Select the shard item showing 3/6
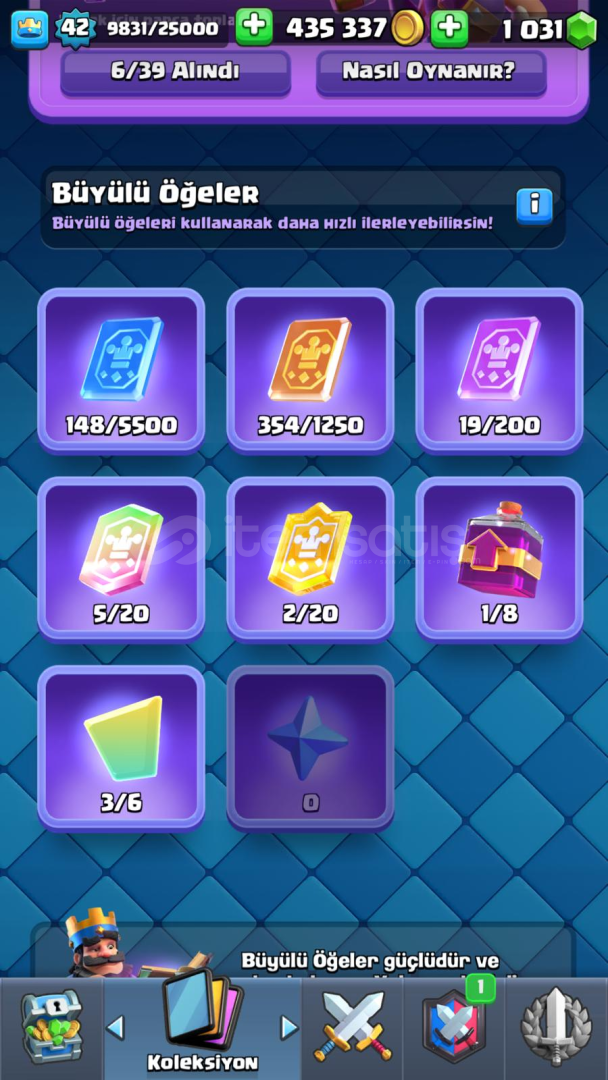This screenshot has width=608, height=1080. [121, 746]
